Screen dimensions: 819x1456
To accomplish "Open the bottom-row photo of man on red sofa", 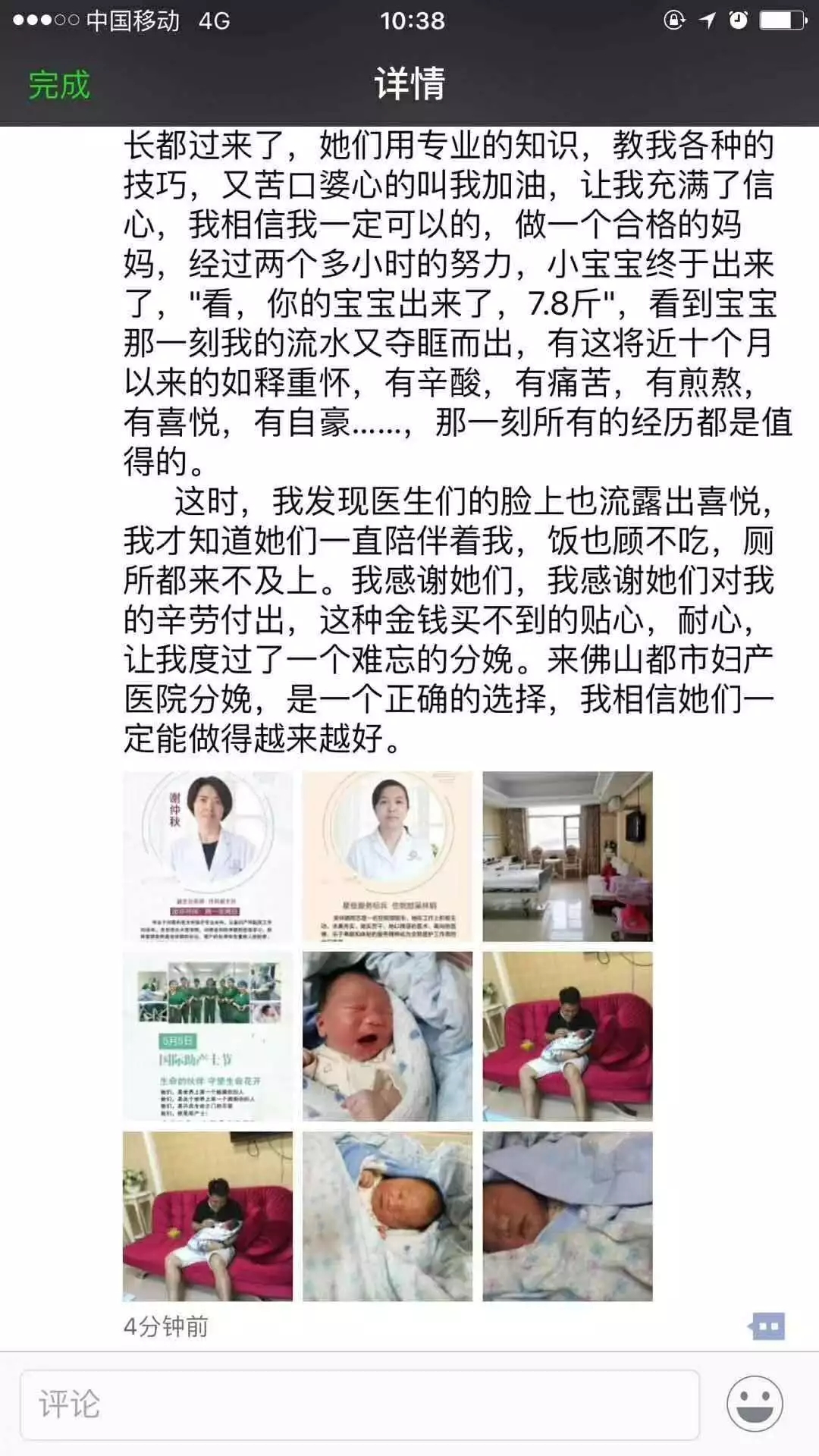I will tap(208, 1216).
